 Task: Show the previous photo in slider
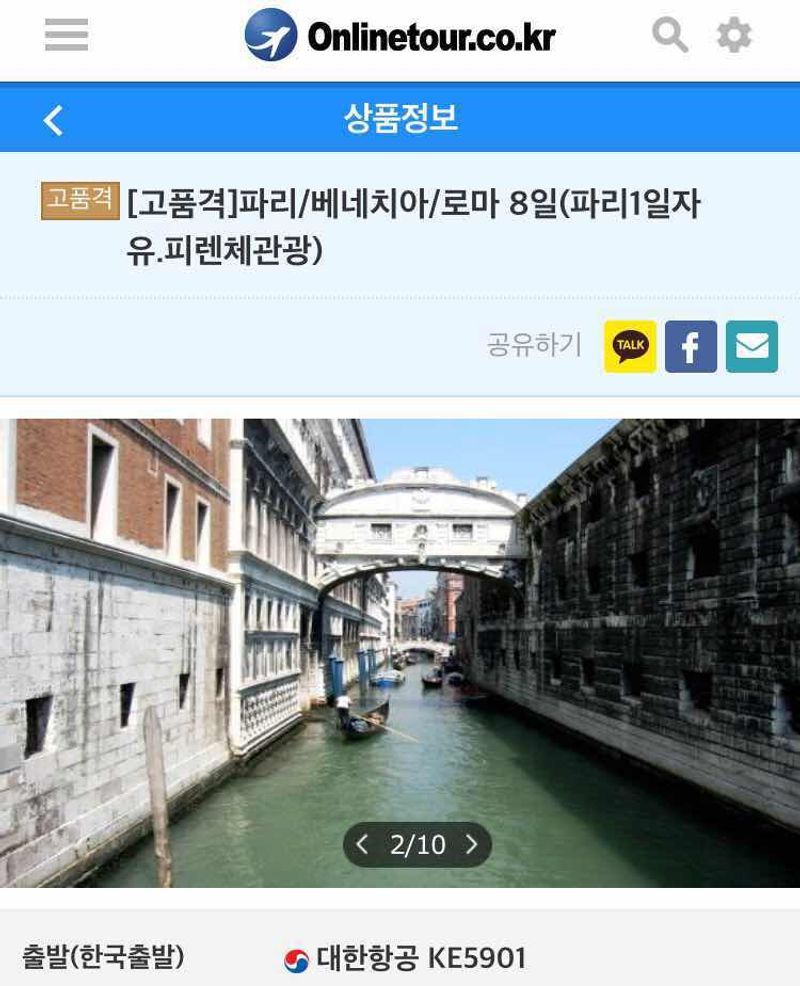point(363,845)
